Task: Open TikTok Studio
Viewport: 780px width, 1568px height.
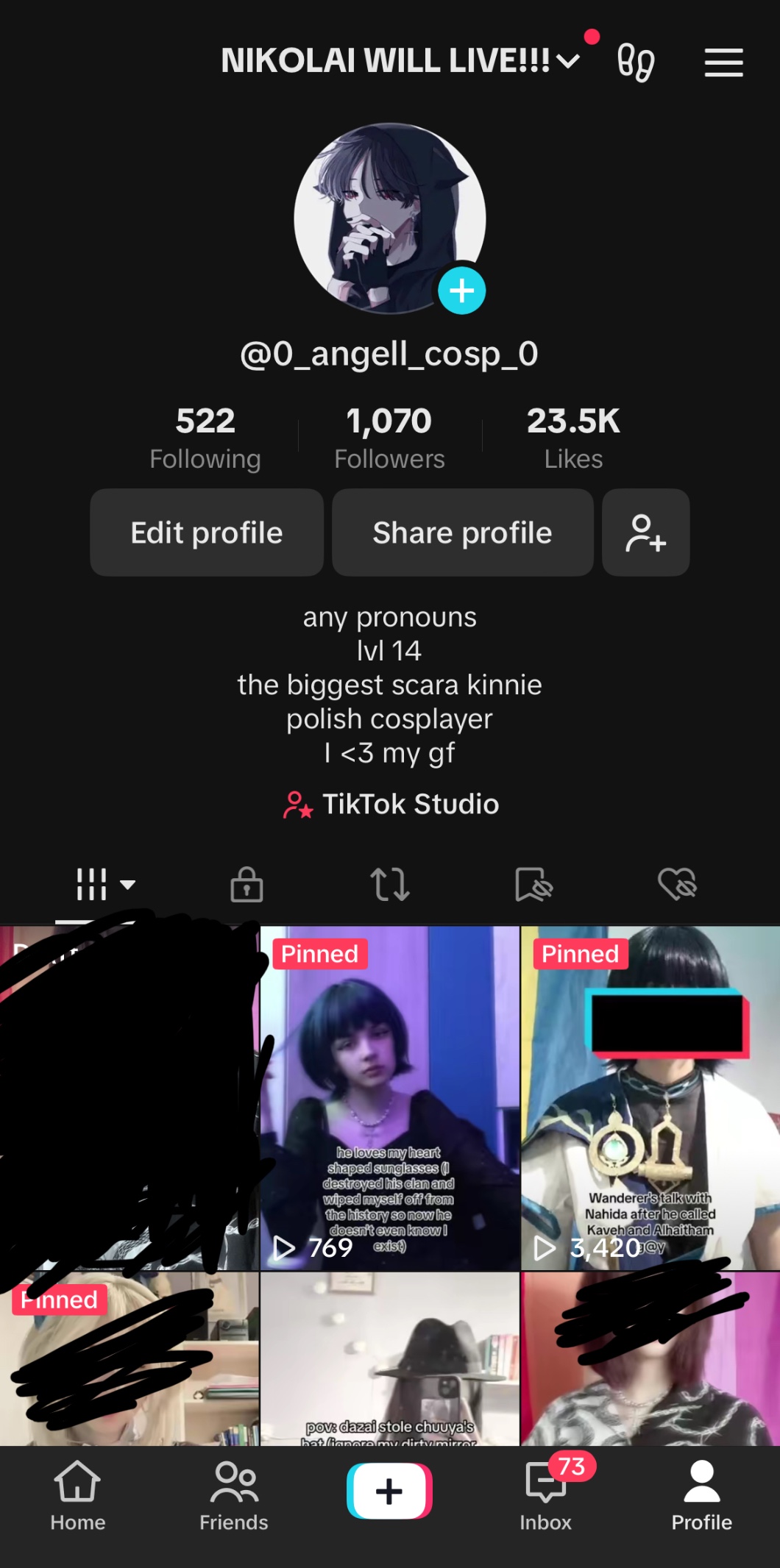Action: 391,805
